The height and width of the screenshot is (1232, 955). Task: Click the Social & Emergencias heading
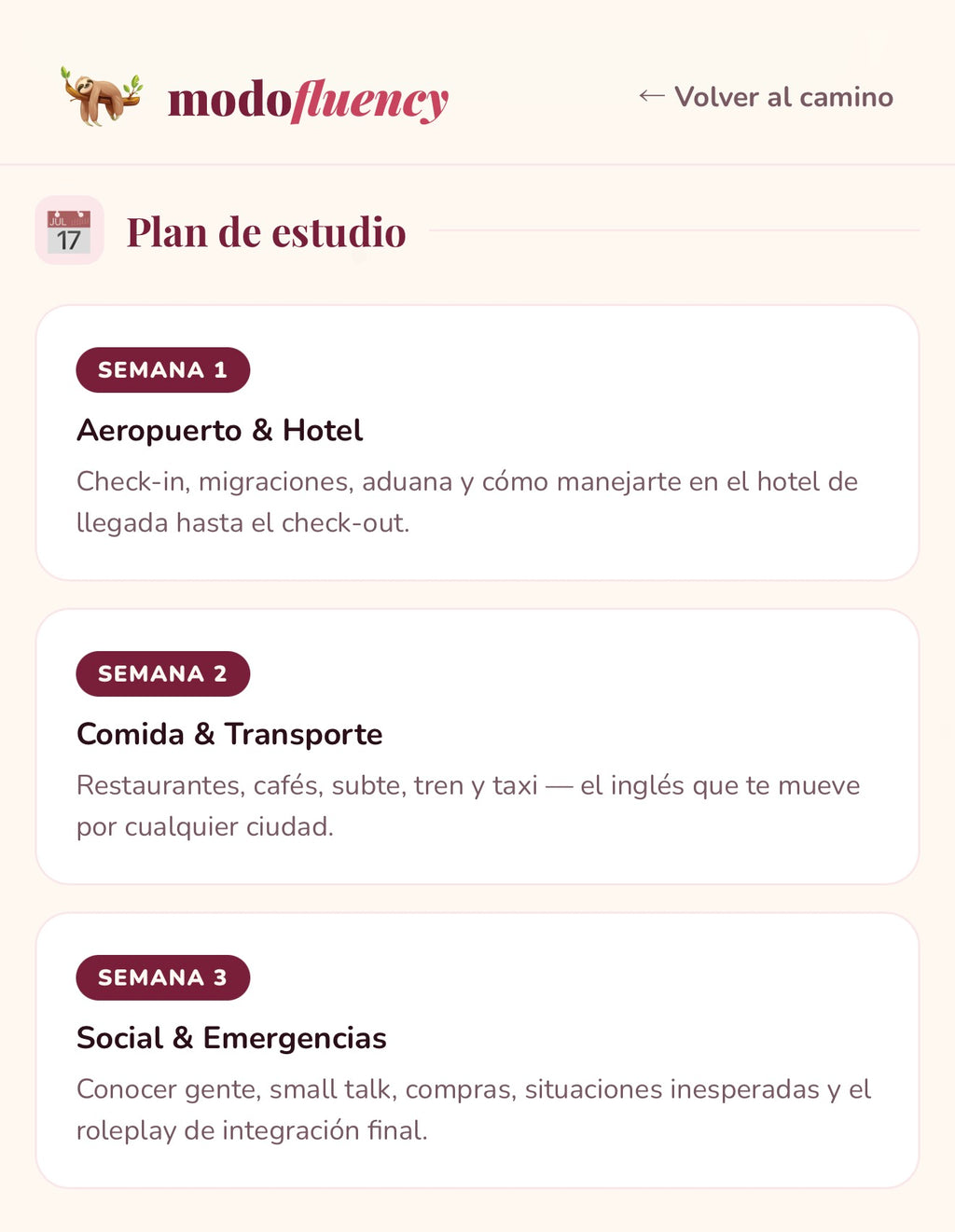[232, 1037]
